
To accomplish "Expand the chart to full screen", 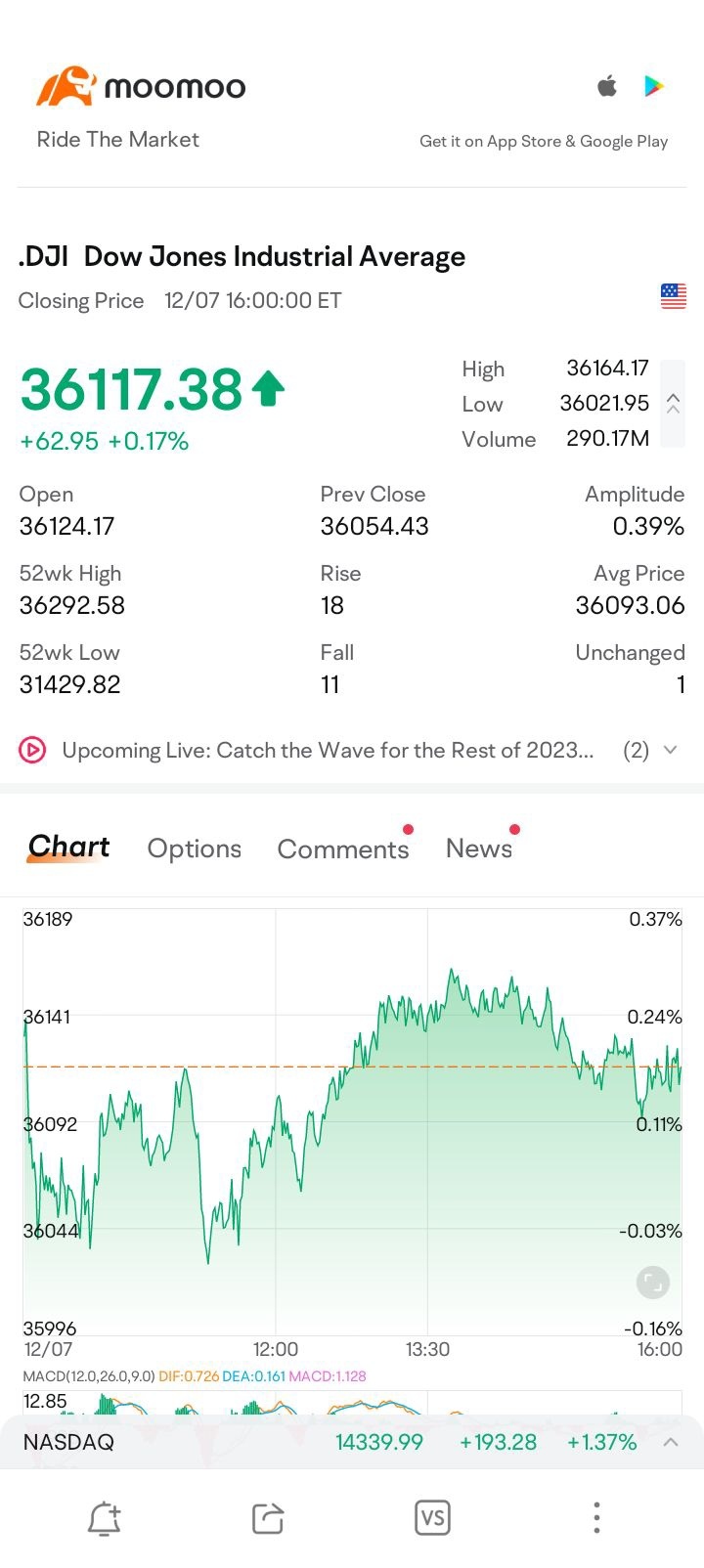I will tap(652, 1283).
